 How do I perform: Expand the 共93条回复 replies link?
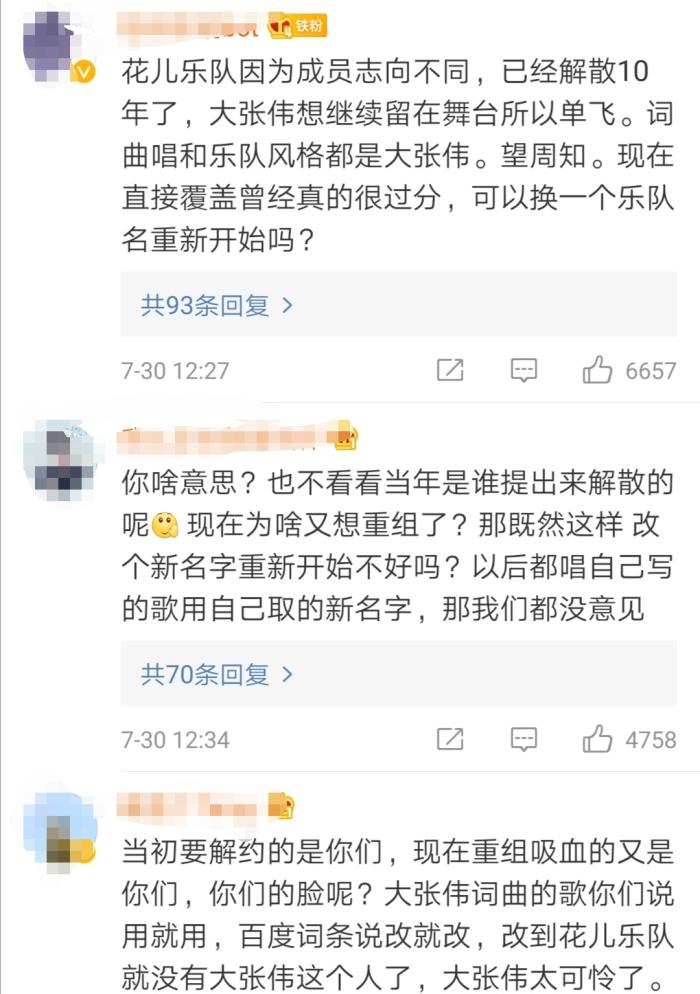click(217, 305)
